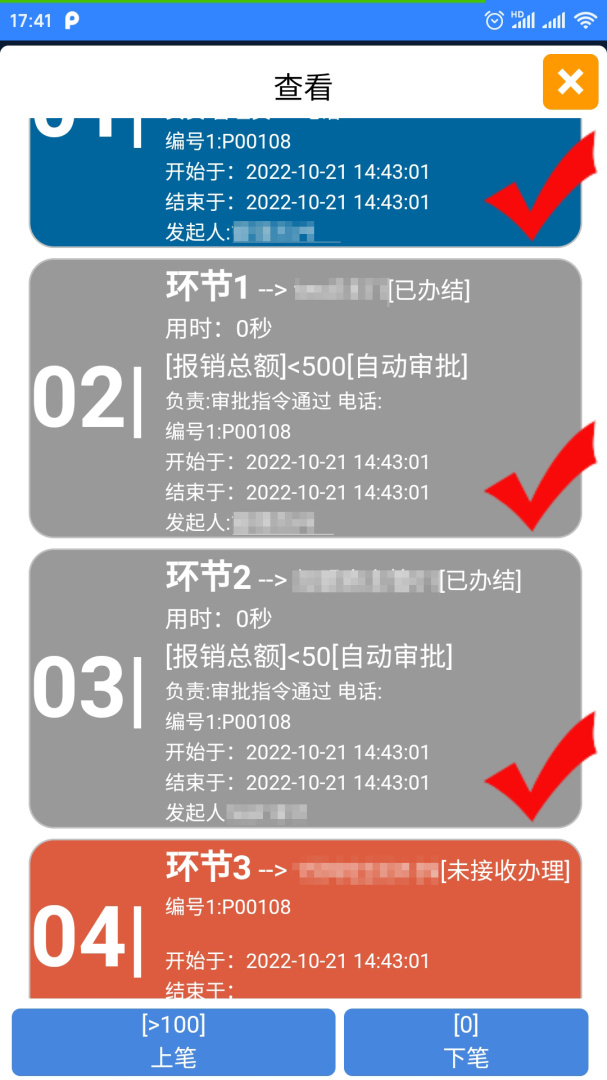
Task: Go to previous record 上笔
Action: point(174,1041)
